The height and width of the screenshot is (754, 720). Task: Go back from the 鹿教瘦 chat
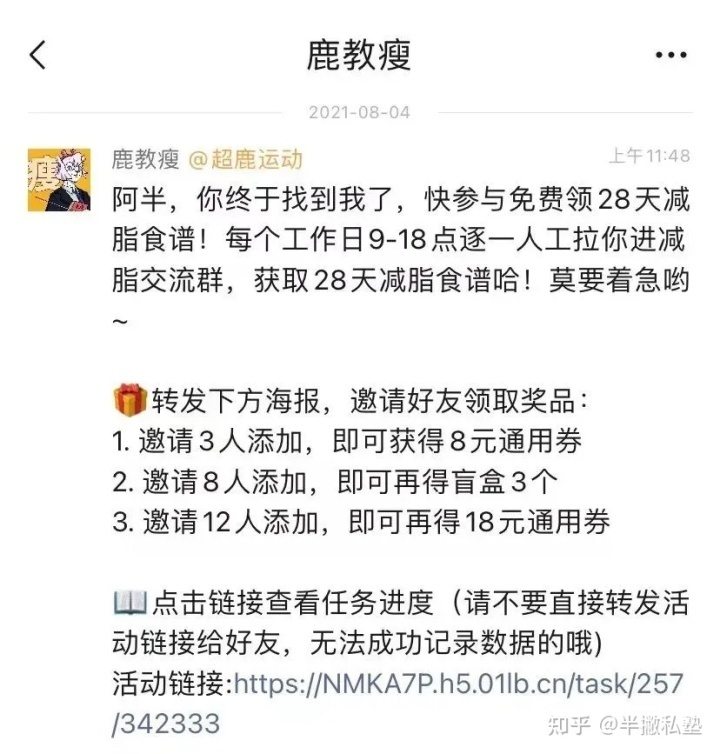(x=38, y=54)
